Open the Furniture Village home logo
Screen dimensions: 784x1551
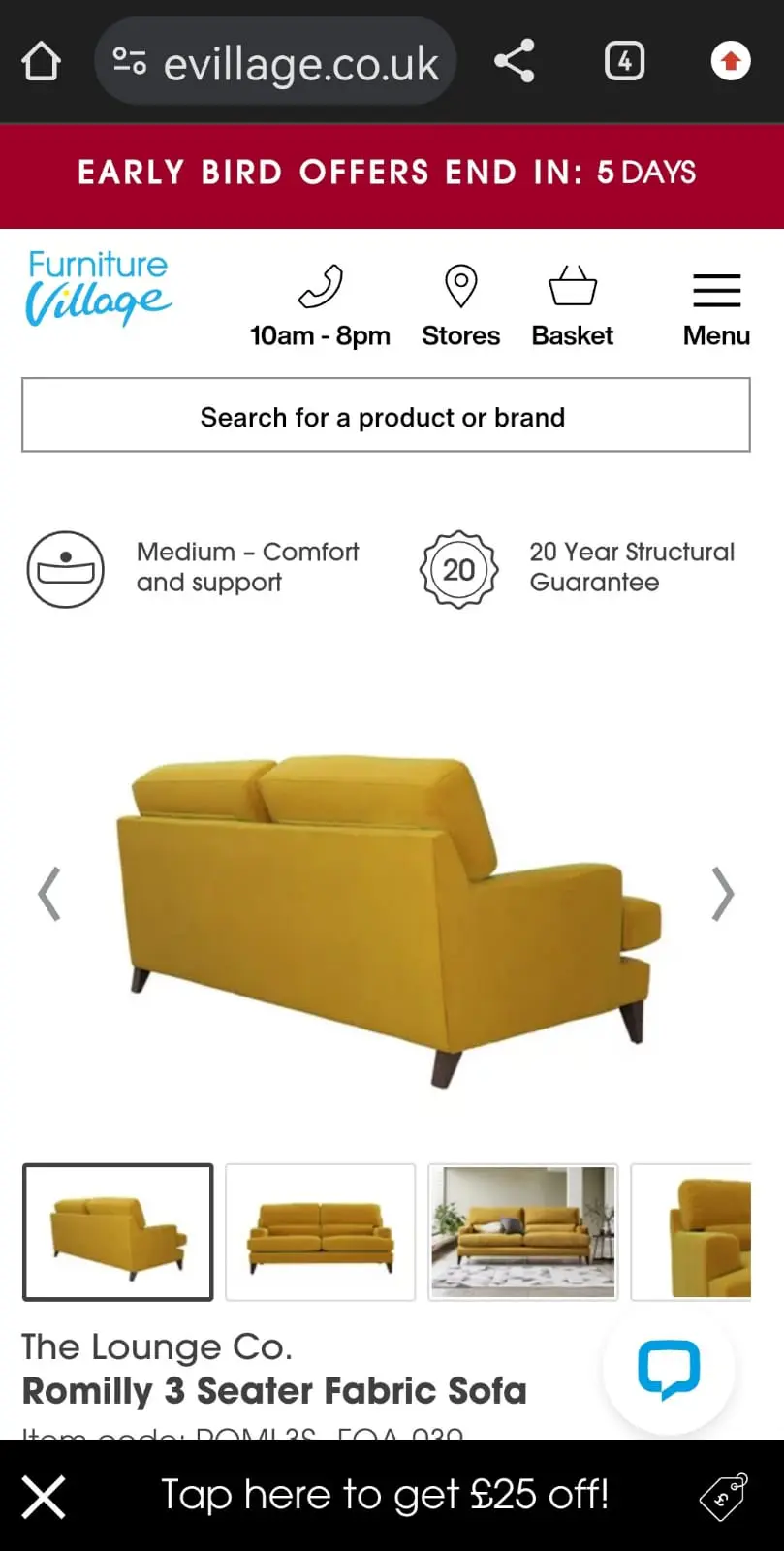click(98, 289)
